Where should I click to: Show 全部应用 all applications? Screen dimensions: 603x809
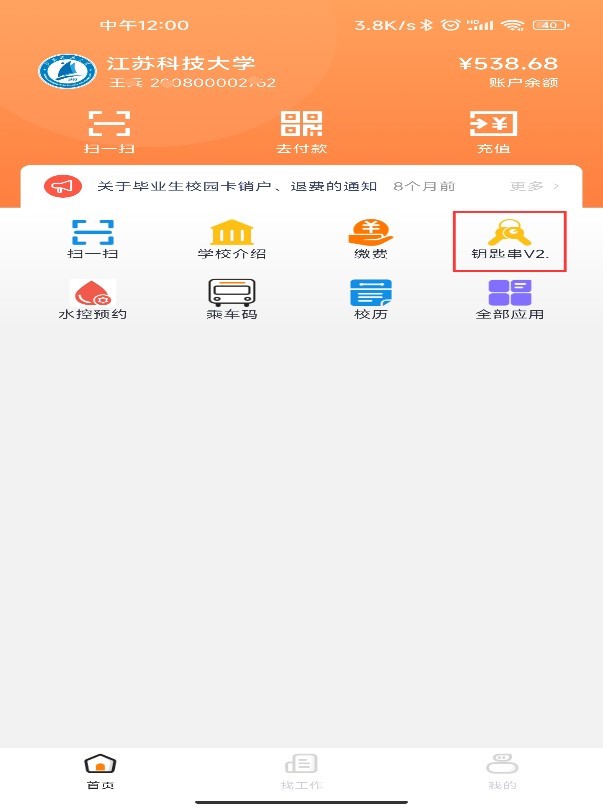(510, 300)
